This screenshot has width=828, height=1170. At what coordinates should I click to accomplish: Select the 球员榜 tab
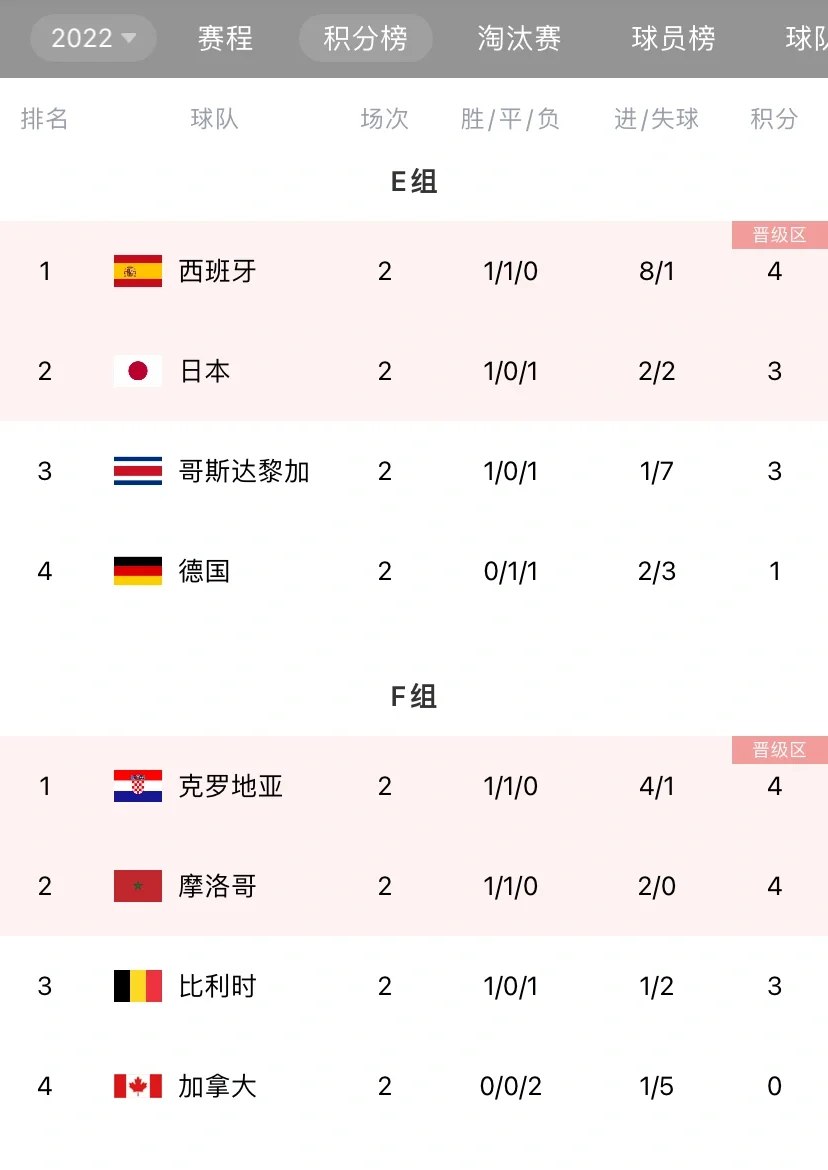[x=674, y=38]
